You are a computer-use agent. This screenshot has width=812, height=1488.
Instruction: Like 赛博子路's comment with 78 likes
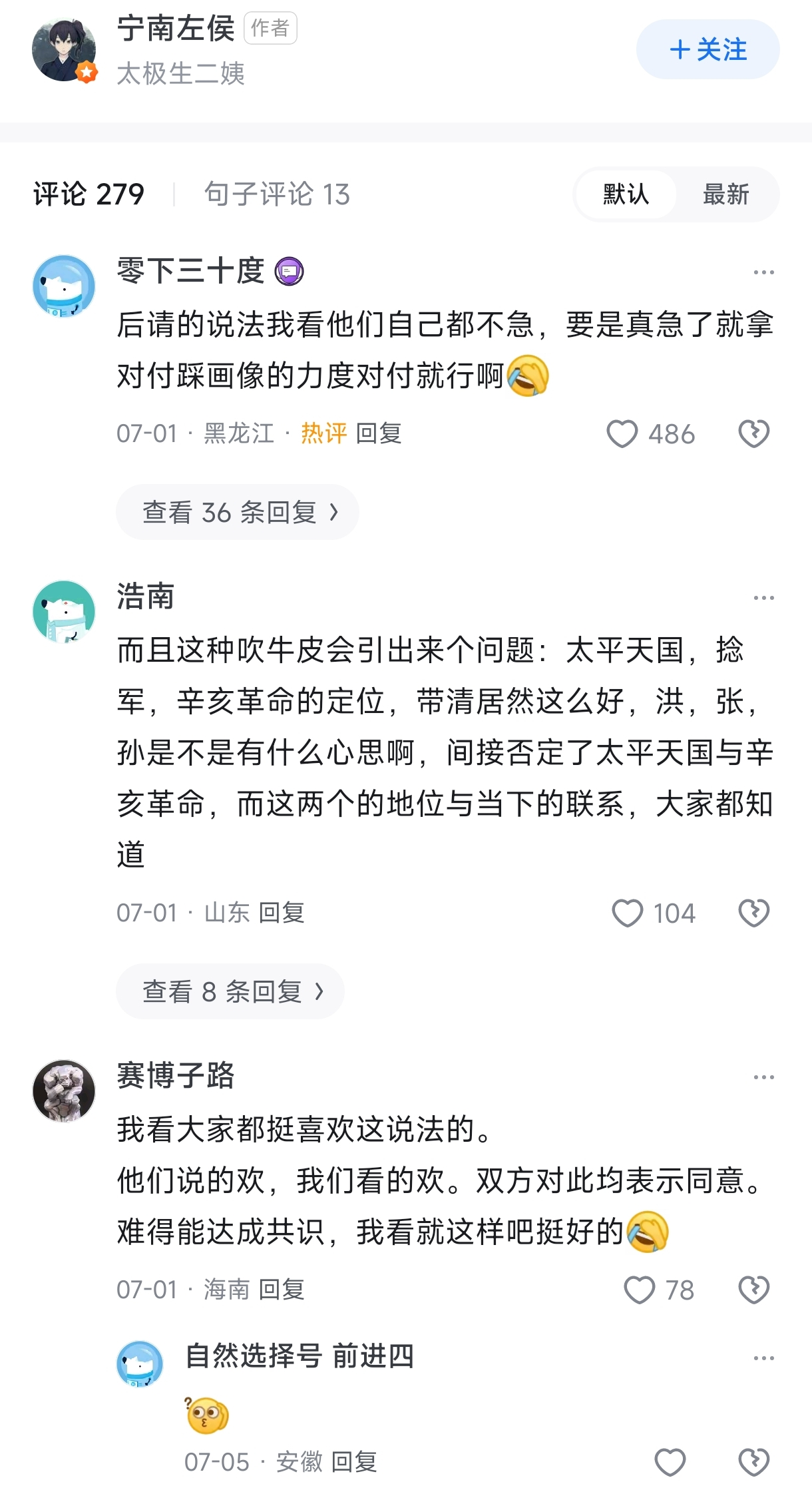[x=659, y=1290]
